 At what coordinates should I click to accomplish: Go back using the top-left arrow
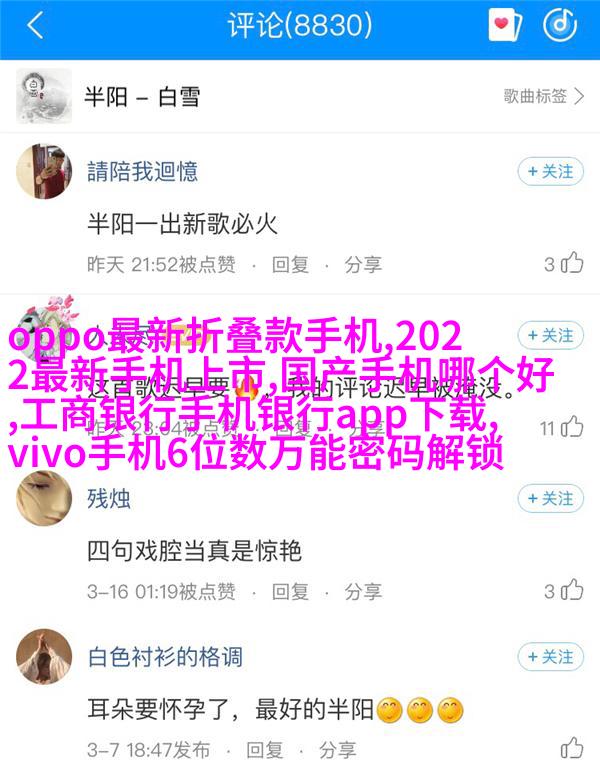[x=35, y=26]
